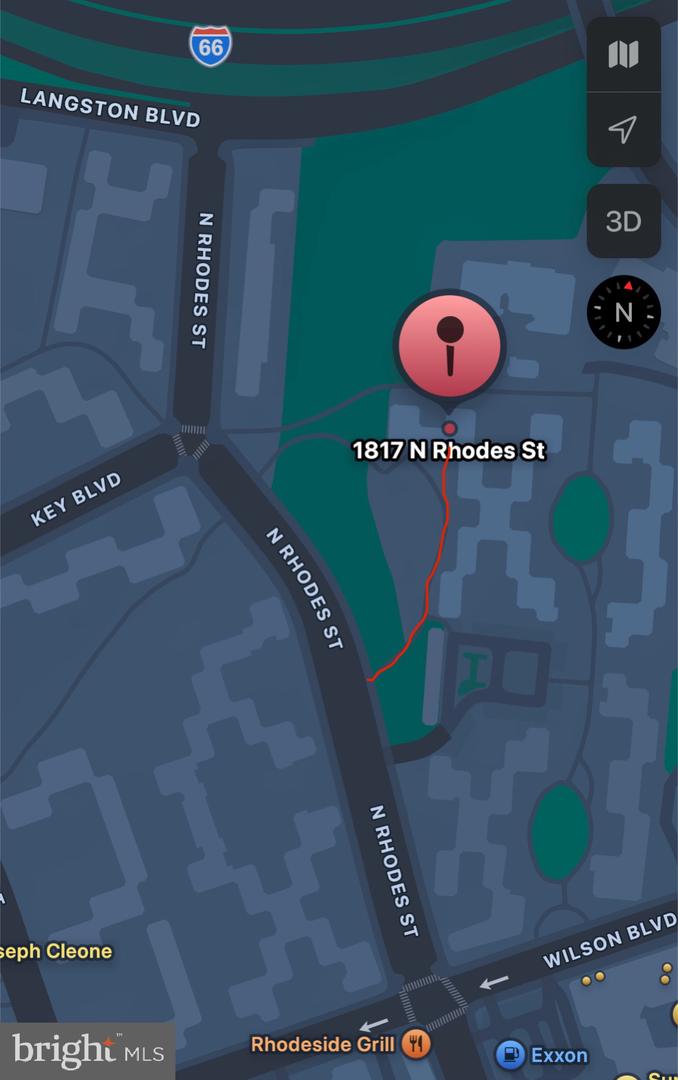This screenshot has height=1080, width=678.
Task: Tap the compass to reset north
Action: click(x=623, y=312)
